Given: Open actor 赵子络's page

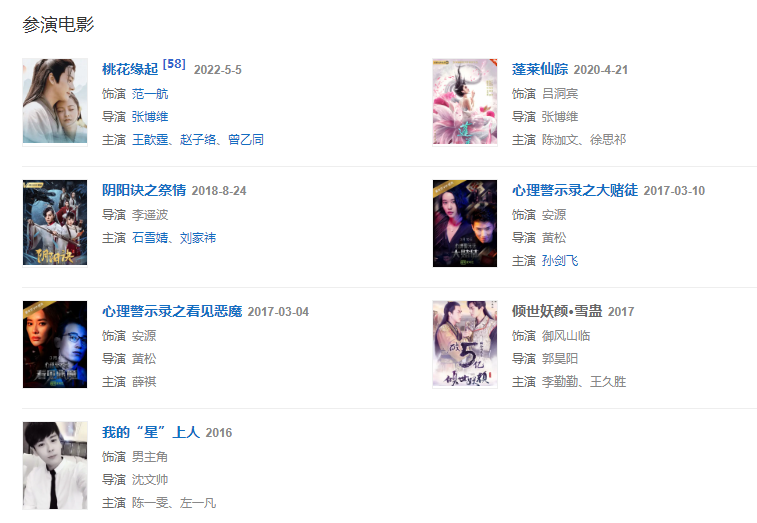Looking at the screenshot, I should click(198, 139).
